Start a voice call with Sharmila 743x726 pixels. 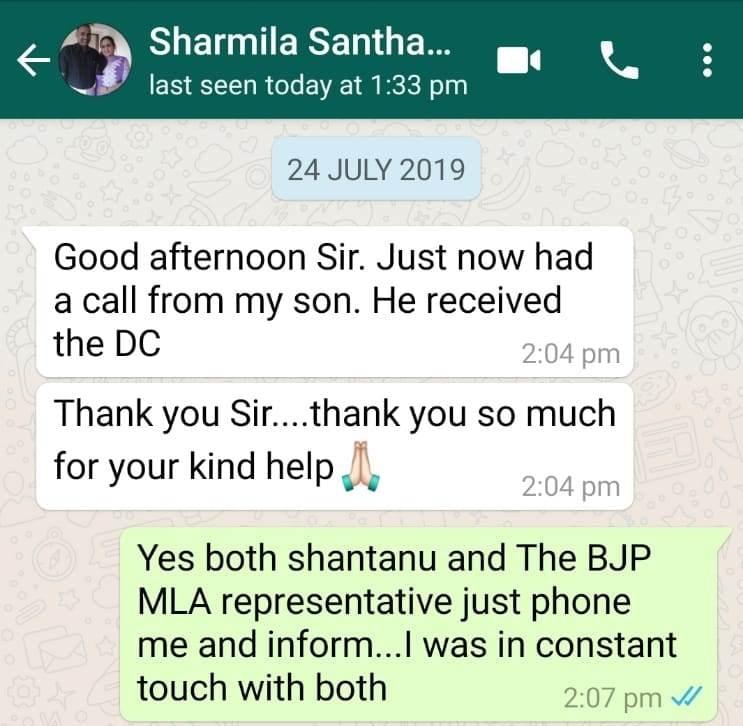point(619,61)
